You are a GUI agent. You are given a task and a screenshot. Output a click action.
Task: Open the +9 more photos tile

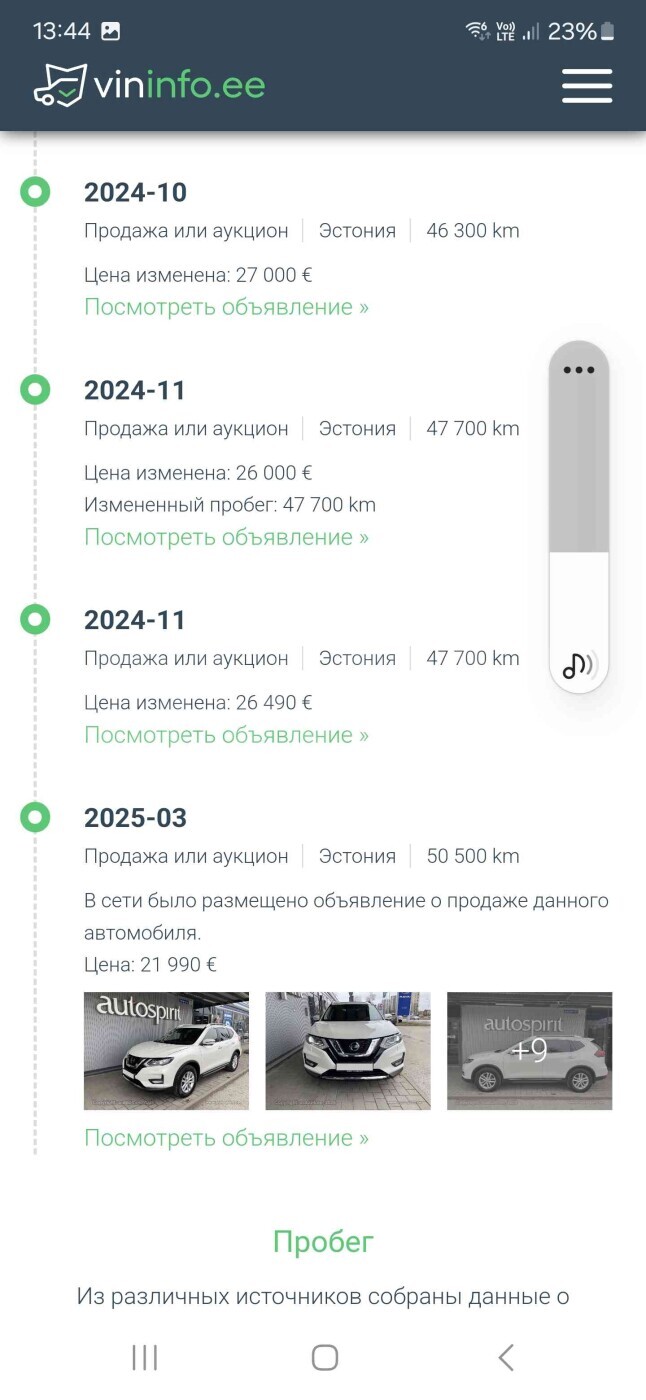pyautogui.click(x=529, y=1051)
